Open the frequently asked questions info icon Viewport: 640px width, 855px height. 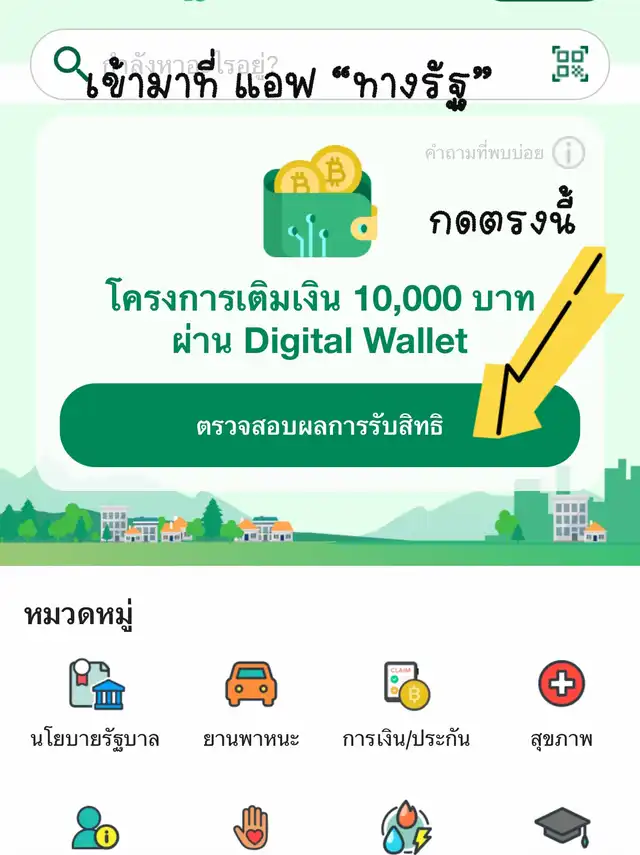point(569,153)
